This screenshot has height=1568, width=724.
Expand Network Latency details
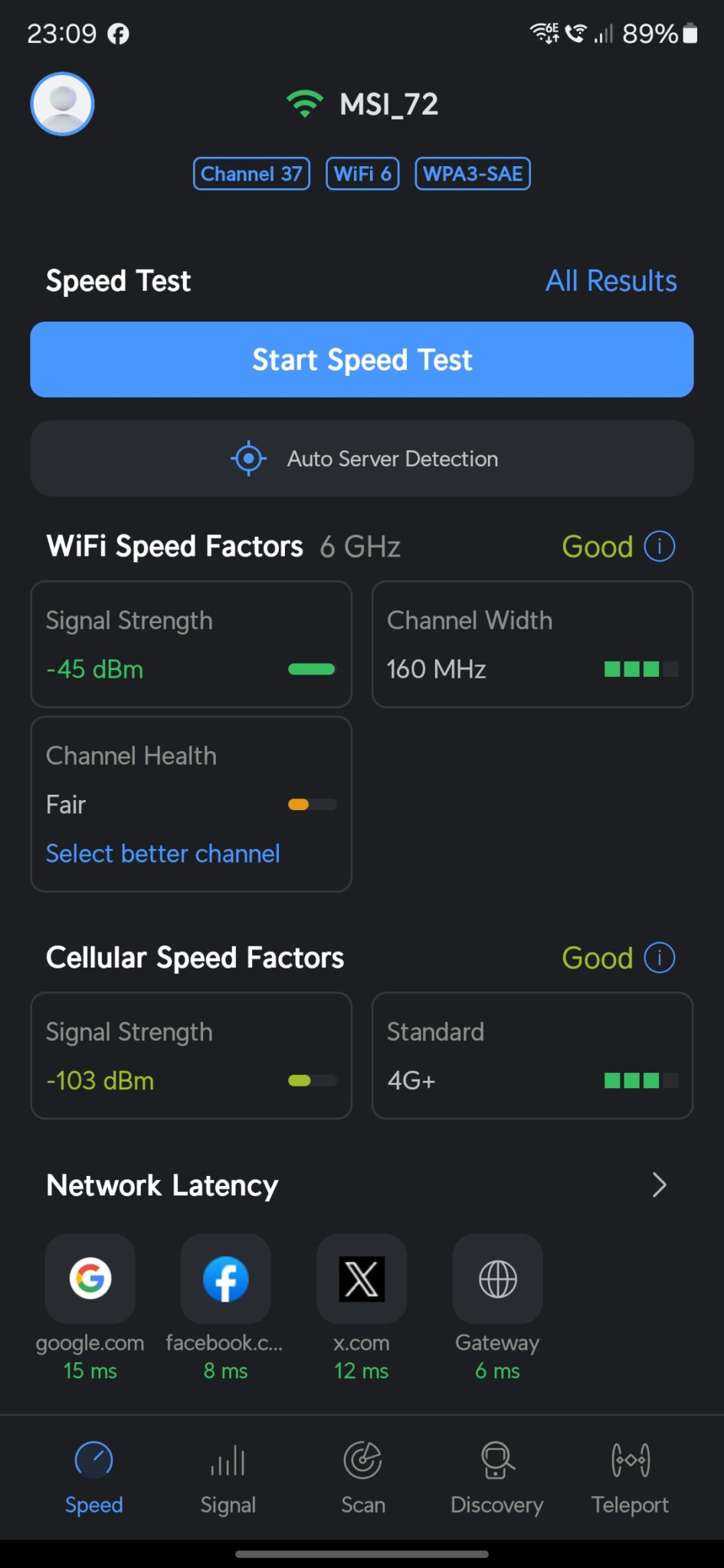pos(659,1185)
